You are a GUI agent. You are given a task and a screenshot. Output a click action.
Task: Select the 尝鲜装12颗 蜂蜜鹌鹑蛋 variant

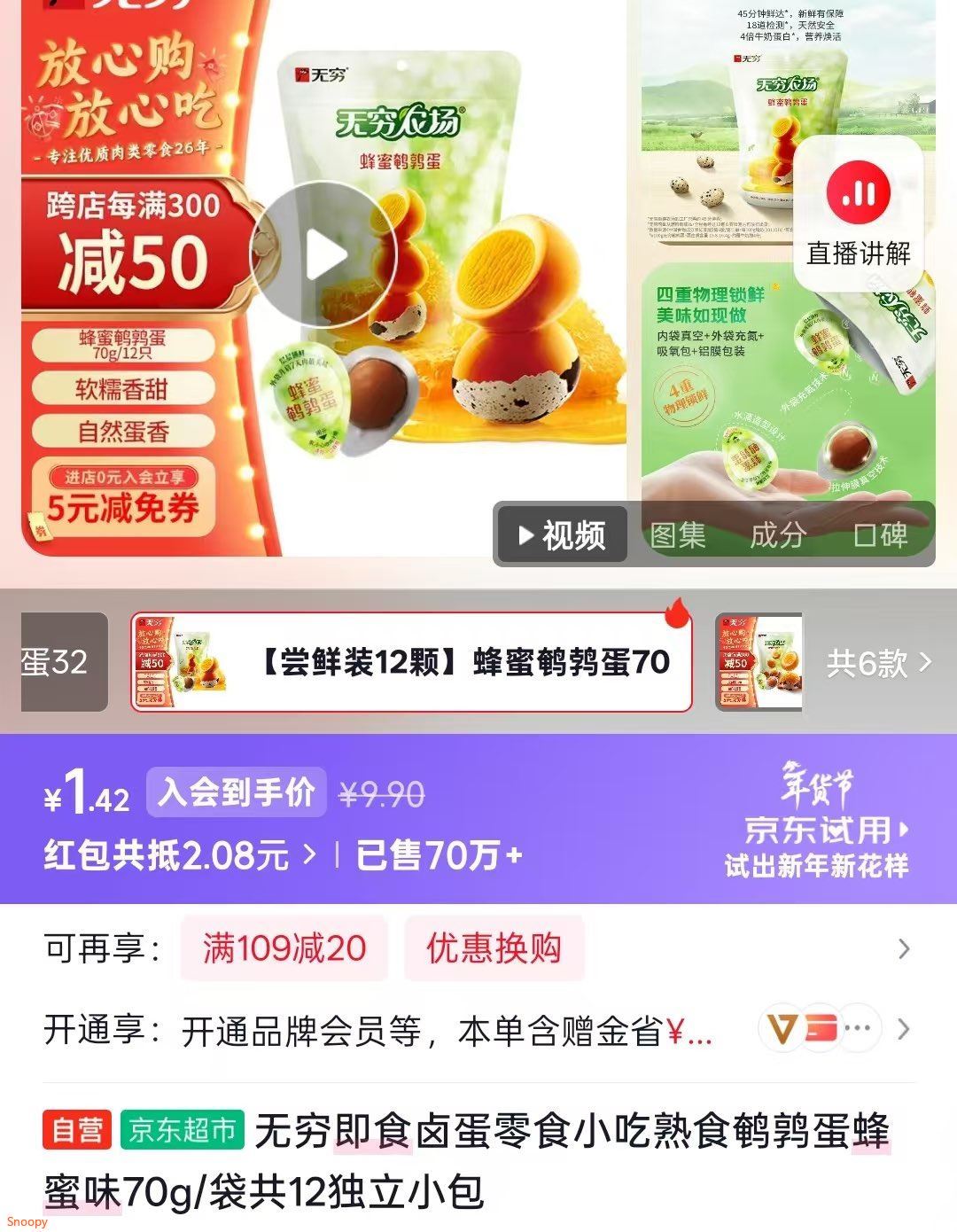pos(411,662)
